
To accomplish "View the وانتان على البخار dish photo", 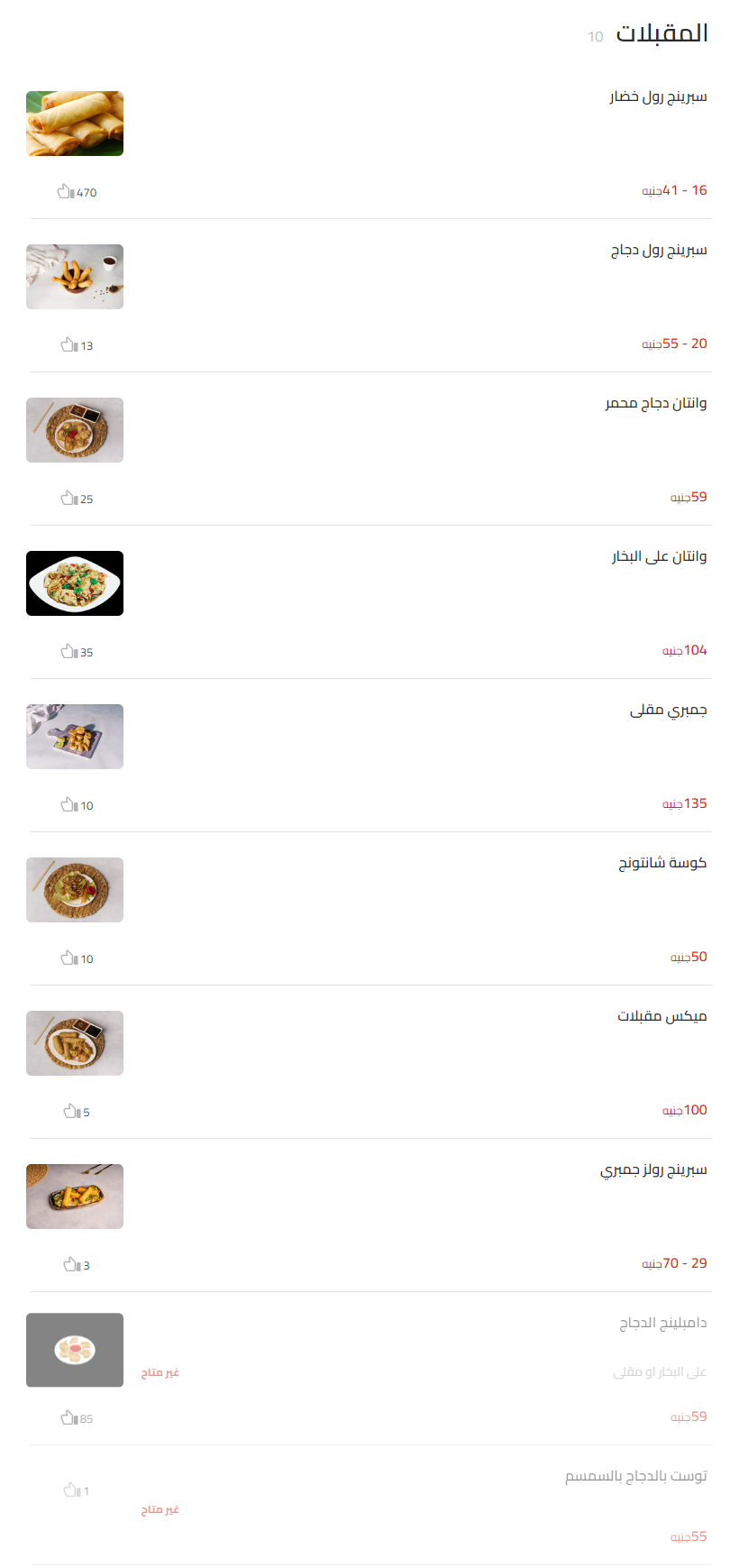I will point(75,583).
